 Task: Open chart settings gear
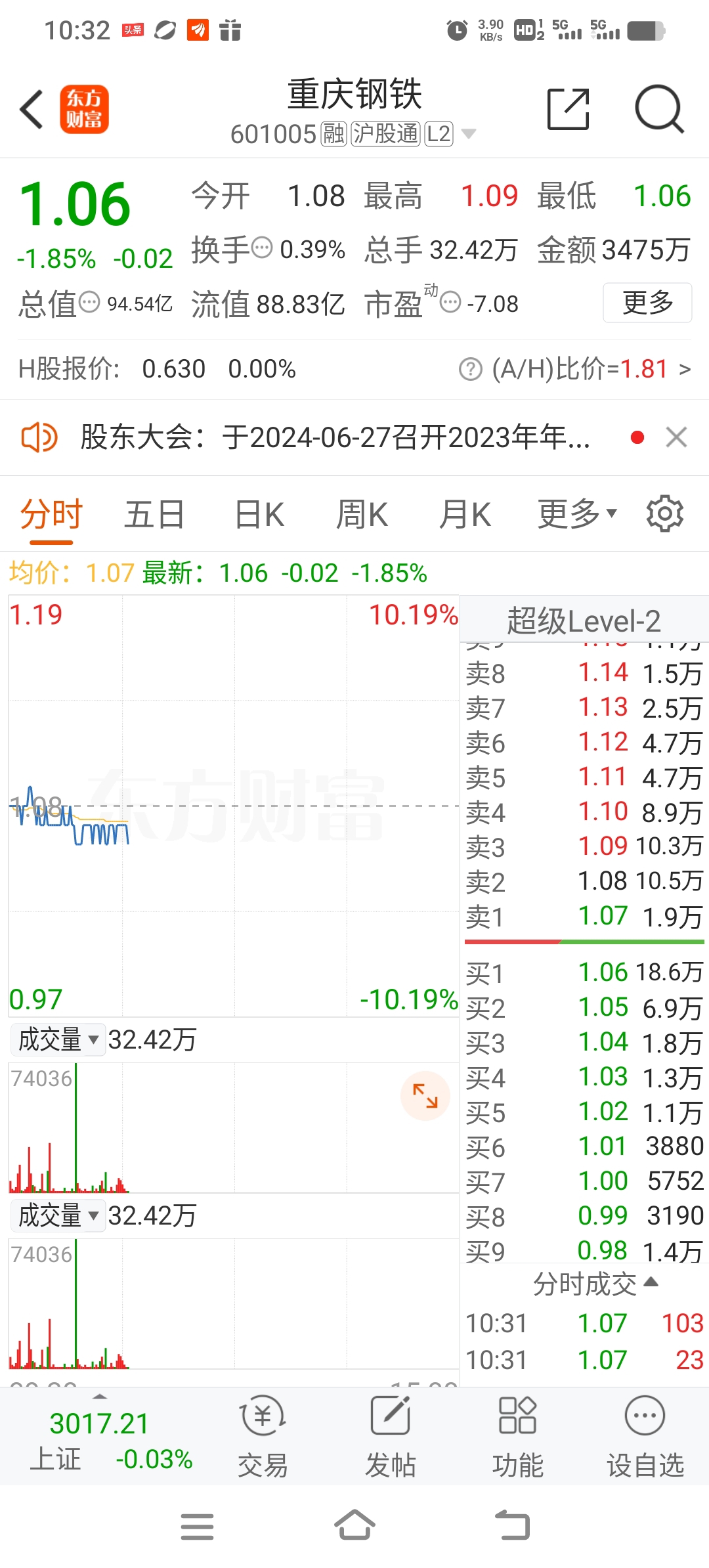click(665, 514)
